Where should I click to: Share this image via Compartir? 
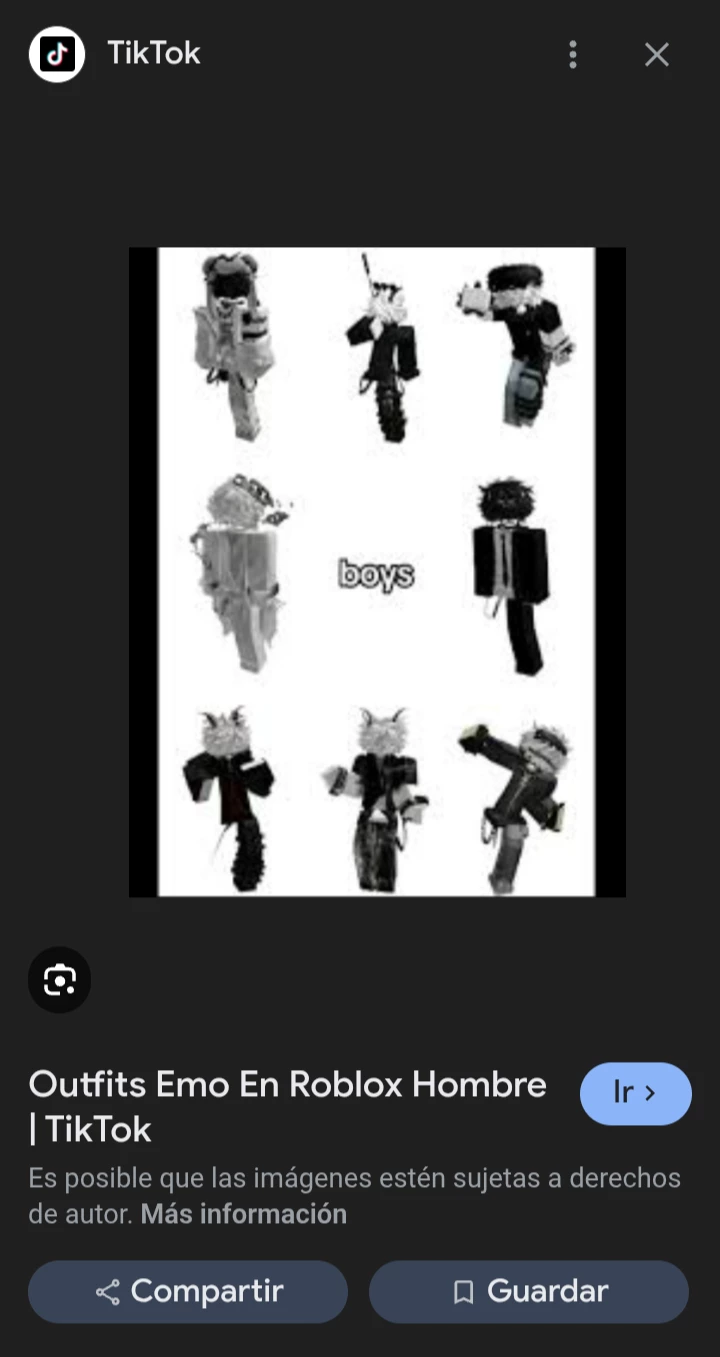click(188, 1291)
